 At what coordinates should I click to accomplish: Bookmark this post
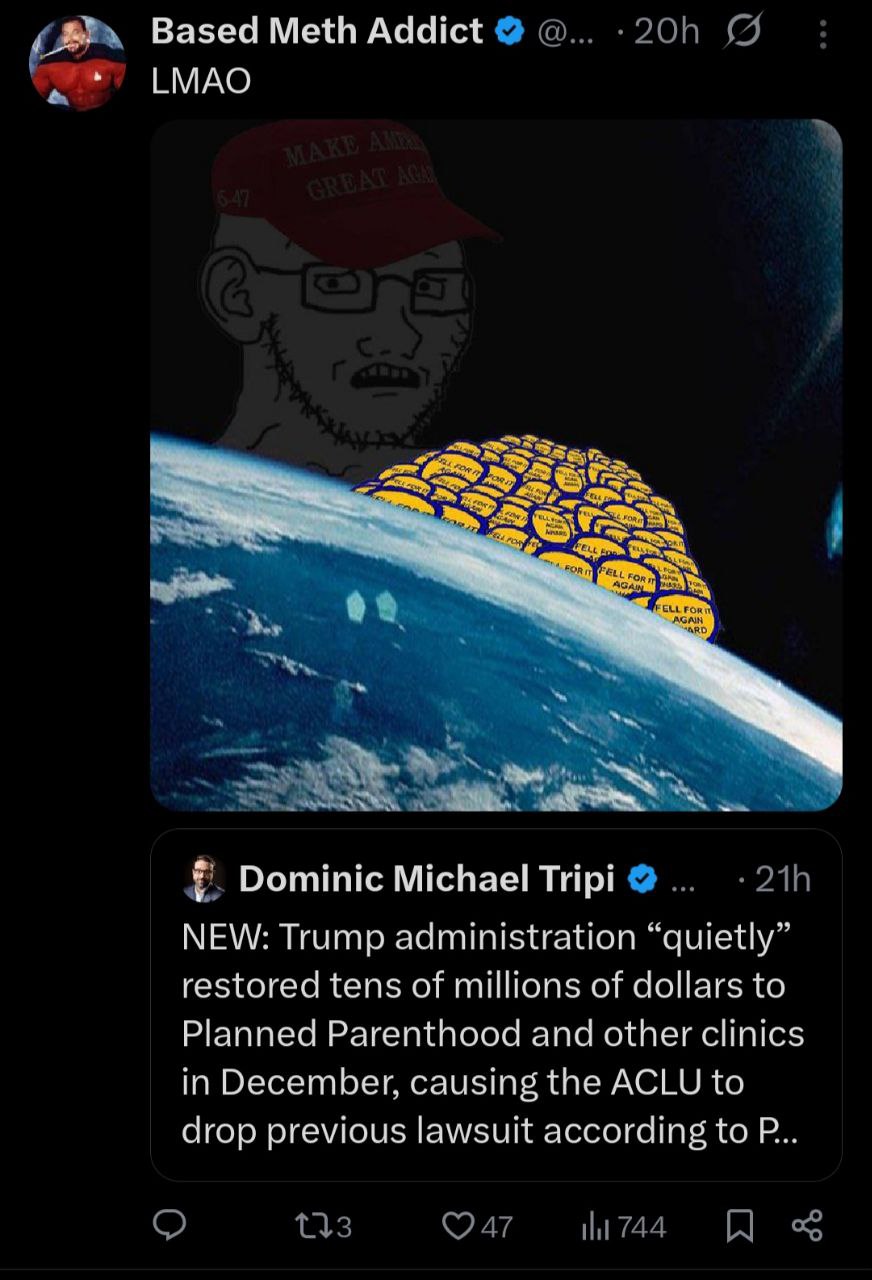tap(739, 1225)
